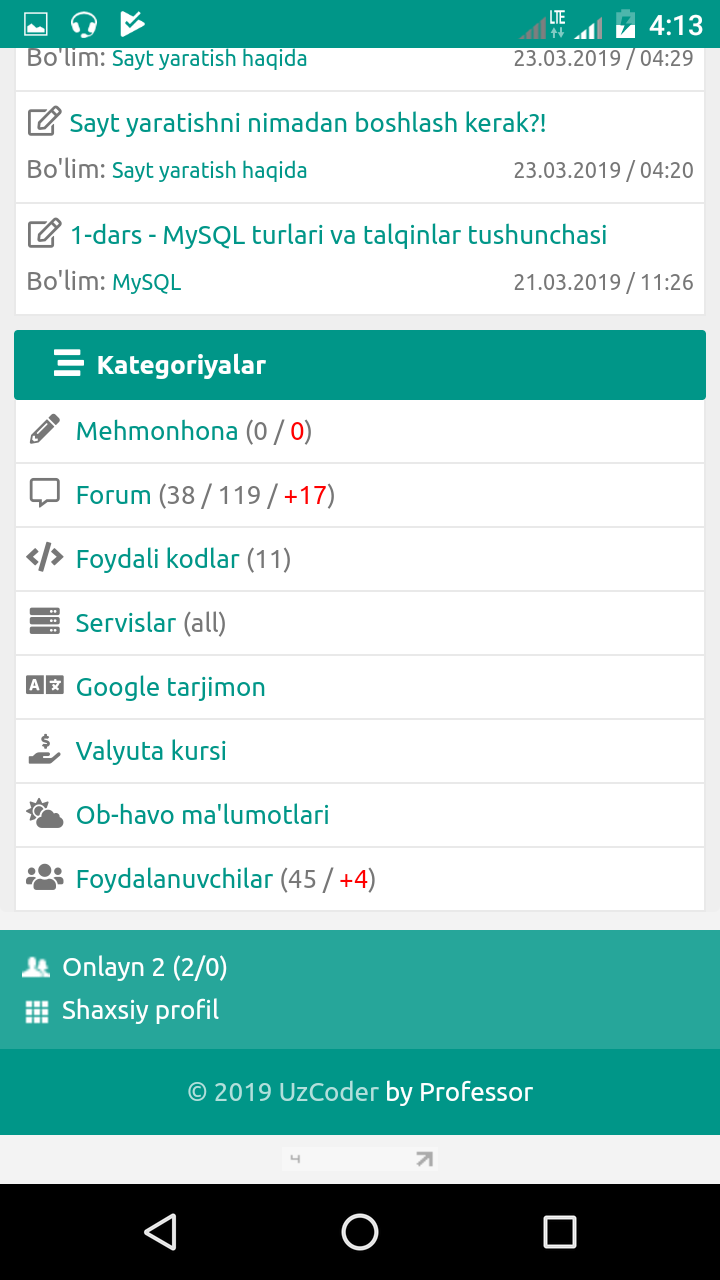This screenshot has width=720, height=1280.
Task: Open the Forum category
Action: 113,496
